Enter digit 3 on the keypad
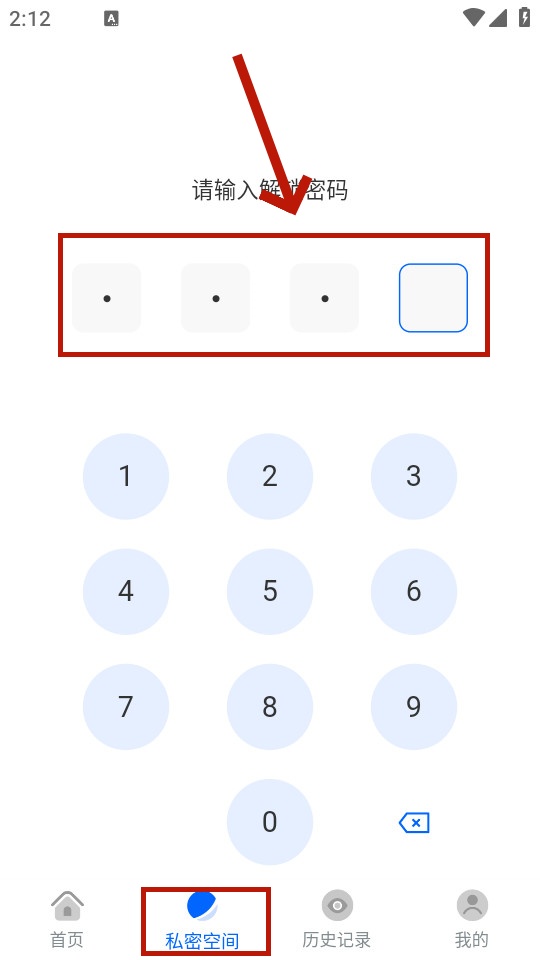This screenshot has height=960, width=540. point(414,476)
